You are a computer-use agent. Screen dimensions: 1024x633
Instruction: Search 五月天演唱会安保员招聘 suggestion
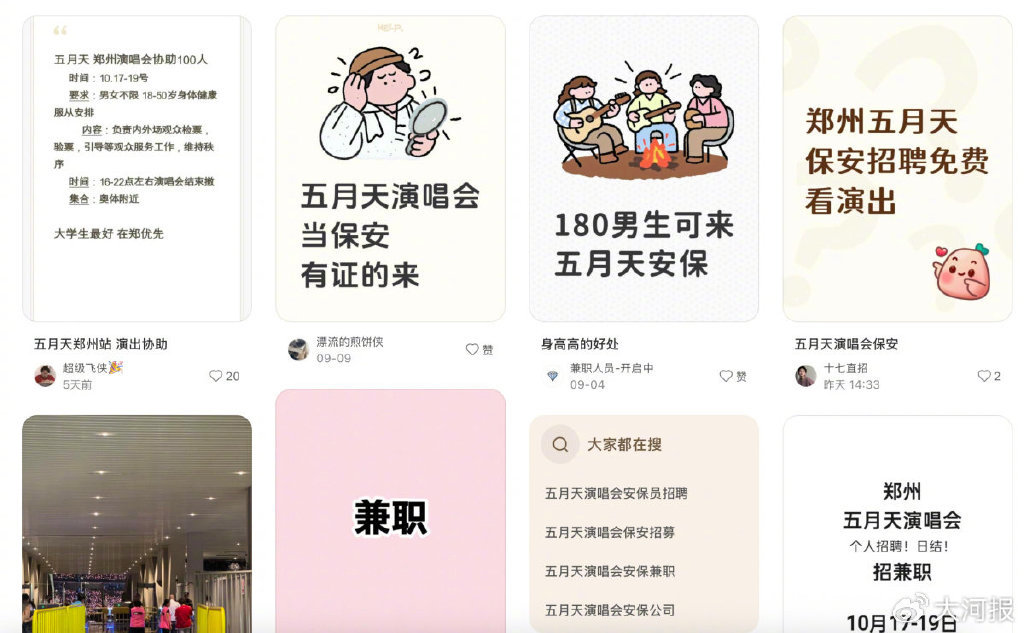(616, 493)
